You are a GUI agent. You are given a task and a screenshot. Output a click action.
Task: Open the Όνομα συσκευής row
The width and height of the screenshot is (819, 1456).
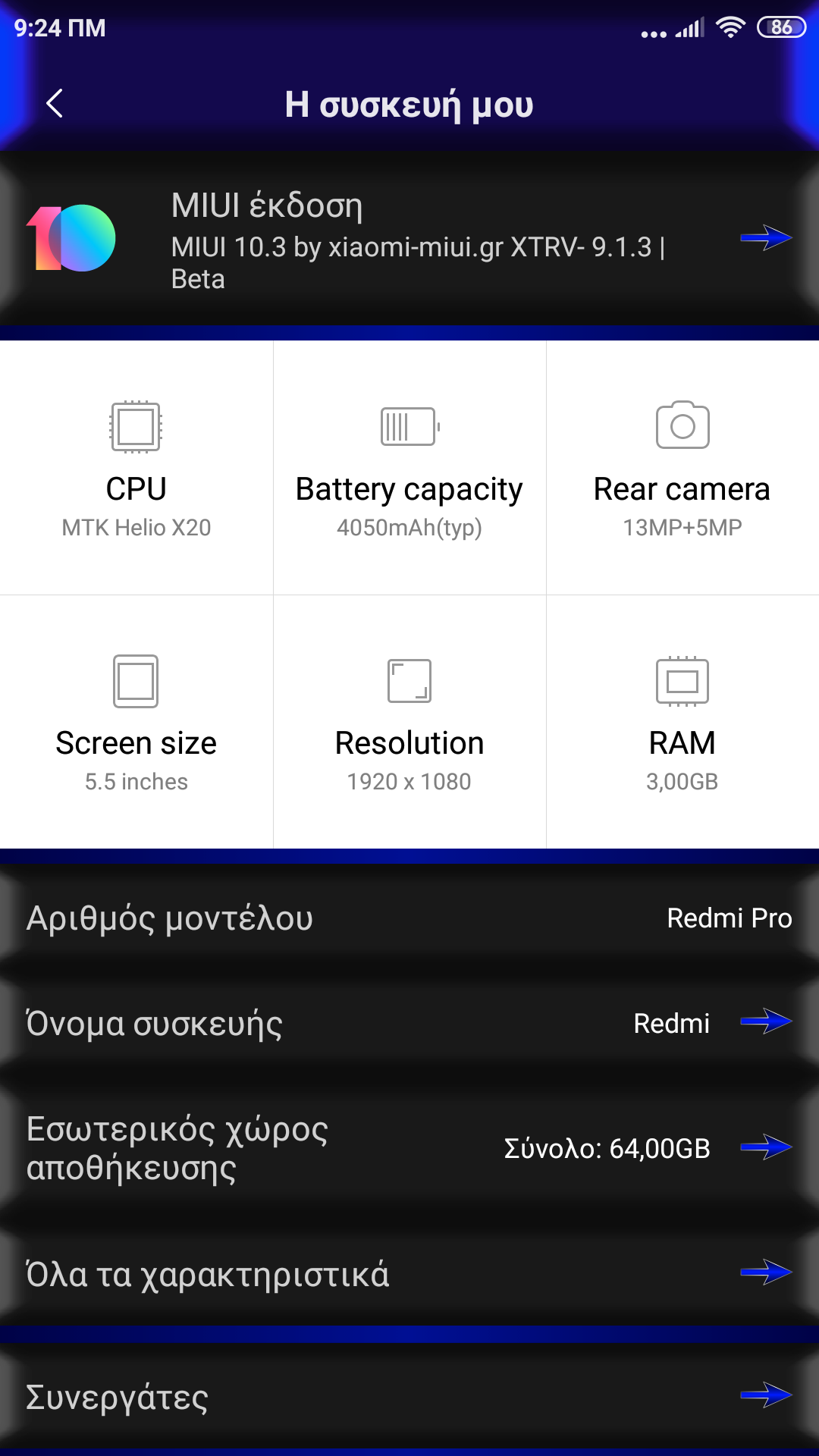coord(409,1023)
